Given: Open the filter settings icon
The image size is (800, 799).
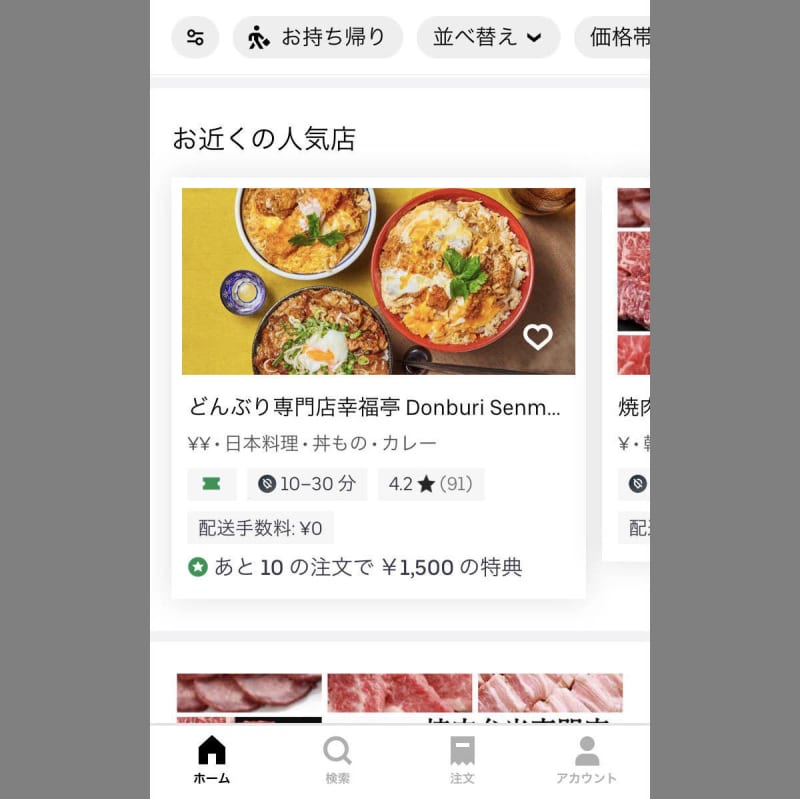Looking at the screenshot, I should 195,38.
